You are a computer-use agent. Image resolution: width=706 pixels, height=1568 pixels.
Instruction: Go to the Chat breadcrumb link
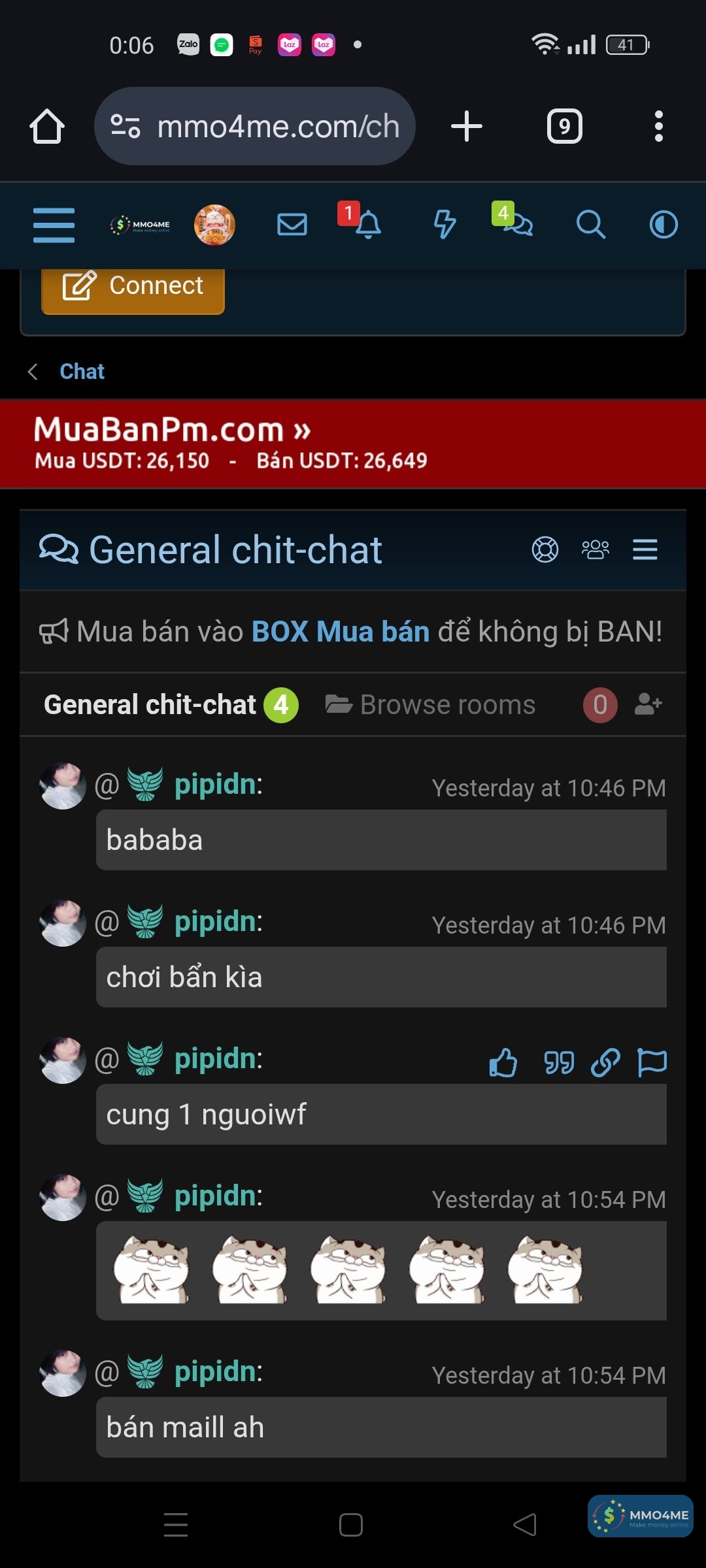pos(82,371)
